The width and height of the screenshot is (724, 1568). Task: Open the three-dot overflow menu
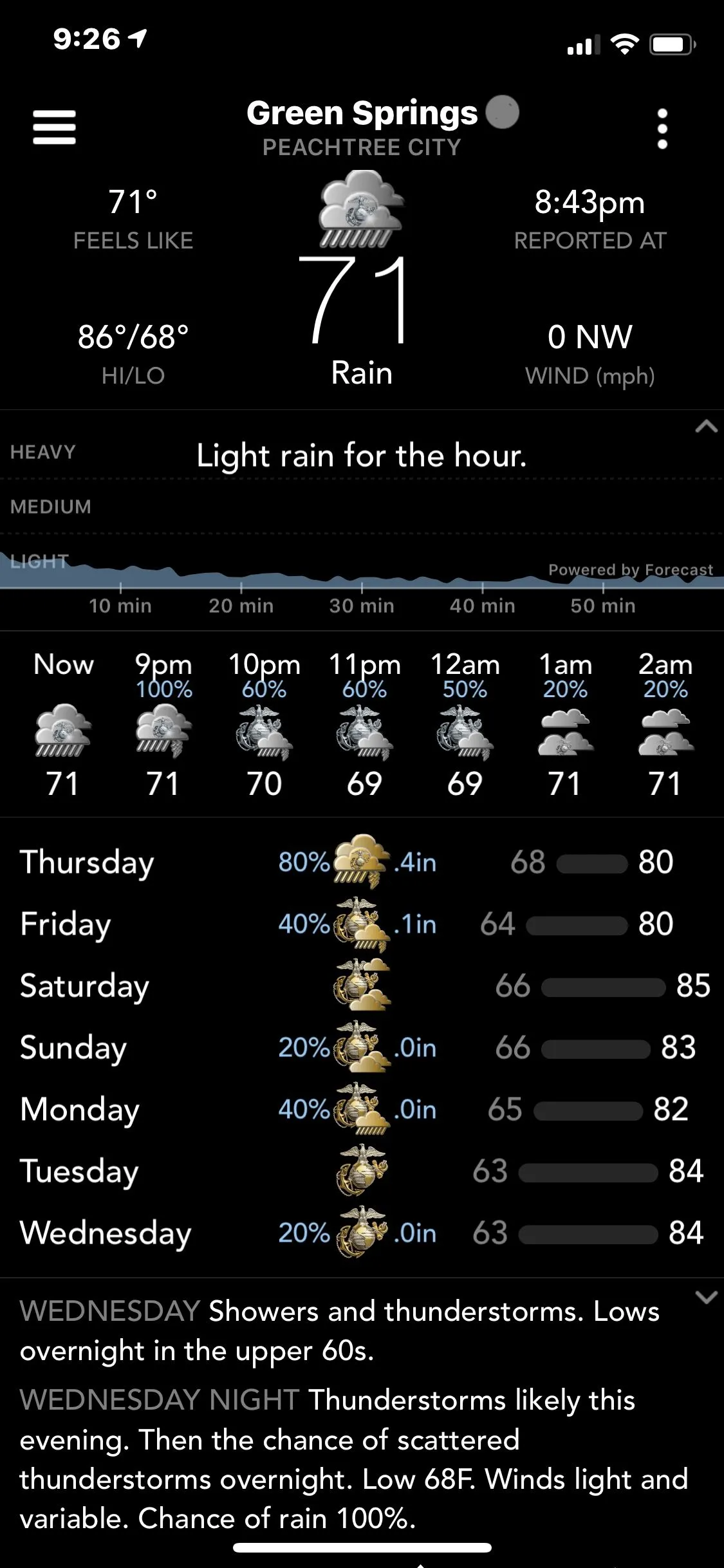click(662, 129)
